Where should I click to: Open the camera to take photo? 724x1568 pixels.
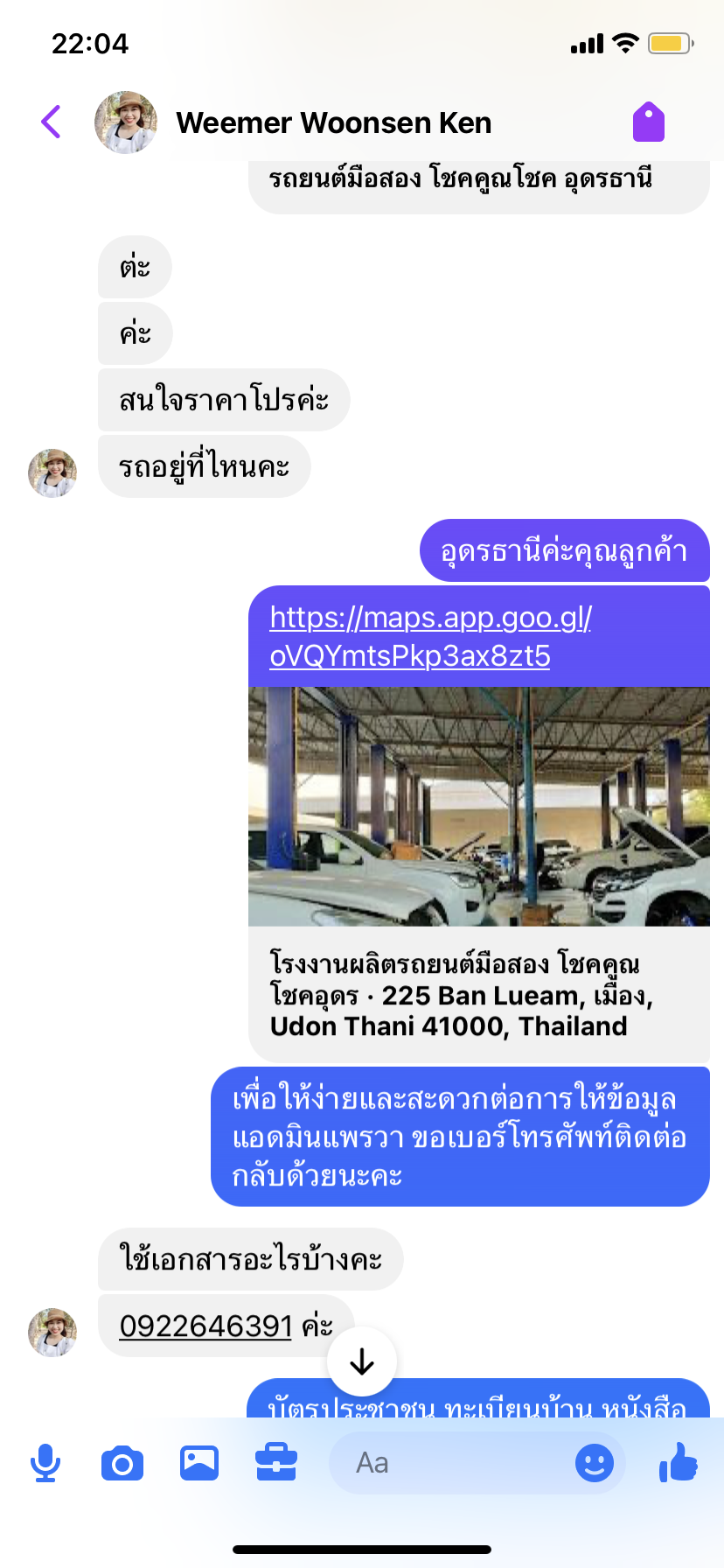click(x=122, y=1463)
